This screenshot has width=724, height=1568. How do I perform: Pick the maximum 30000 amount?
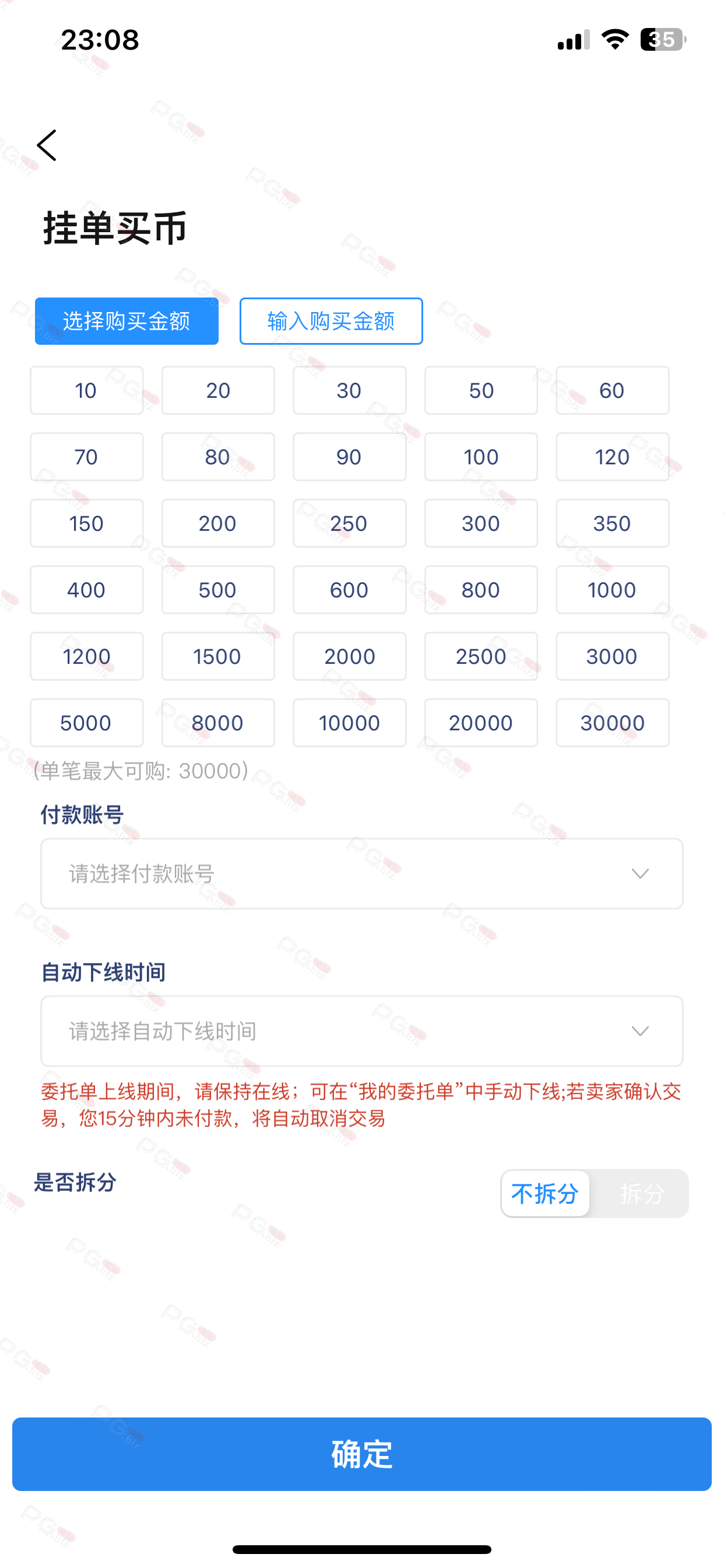tap(613, 723)
